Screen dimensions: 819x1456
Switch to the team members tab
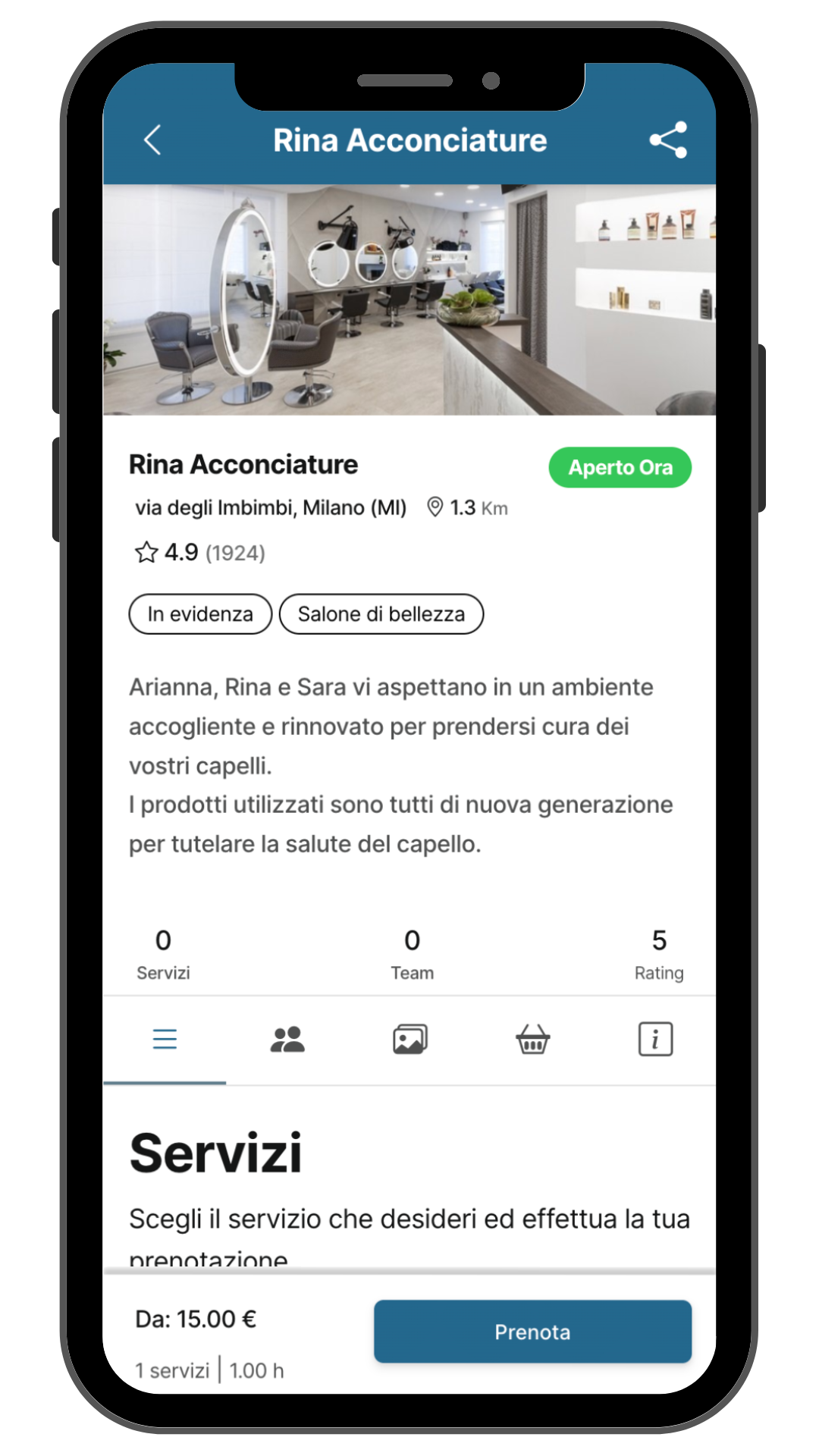(287, 1039)
